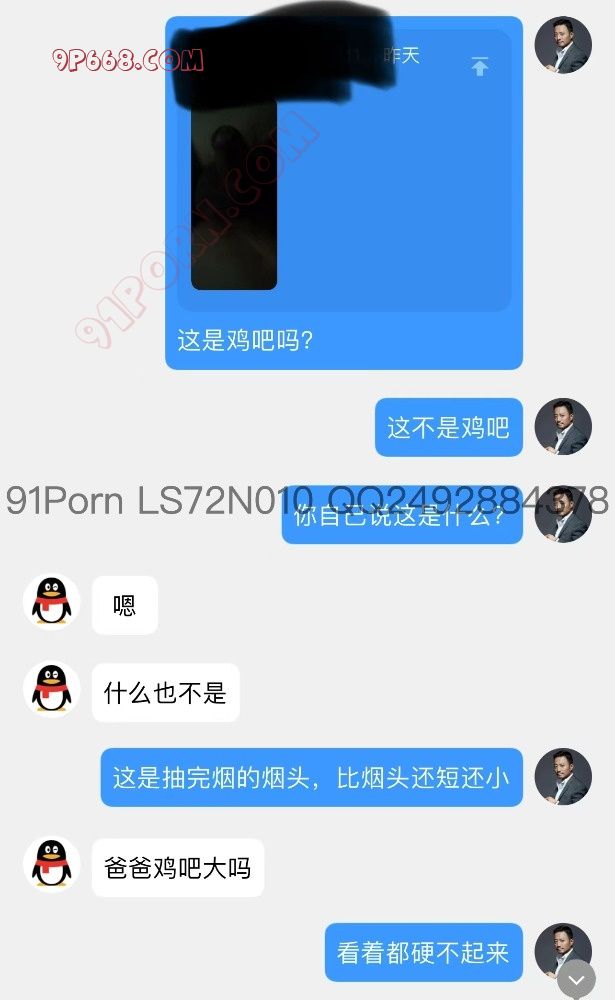The width and height of the screenshot is (615, 1000).
Task: Open sender avatar beside the 烟头 message
Action: 563,777
